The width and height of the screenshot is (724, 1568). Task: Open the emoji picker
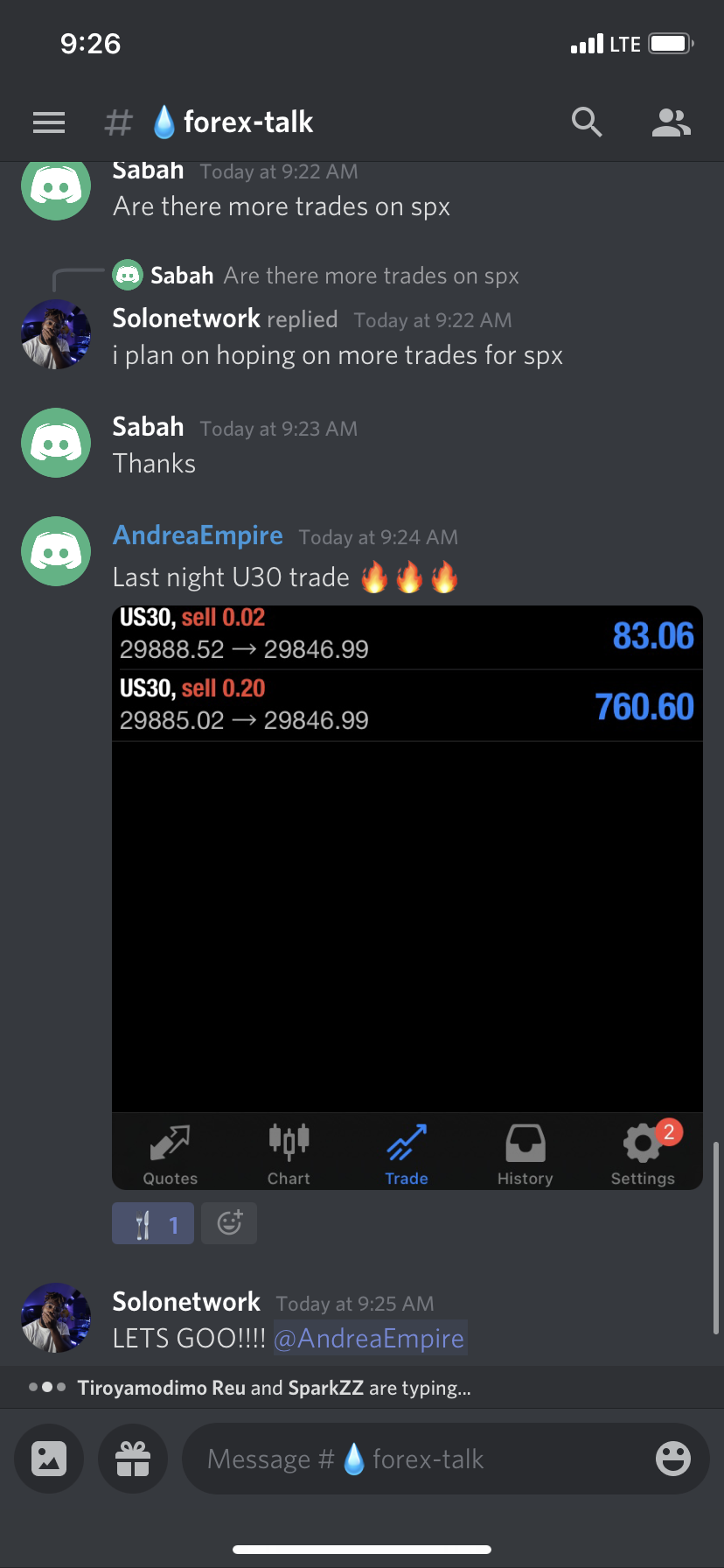pyautogui.click(x=672, y=1459)
